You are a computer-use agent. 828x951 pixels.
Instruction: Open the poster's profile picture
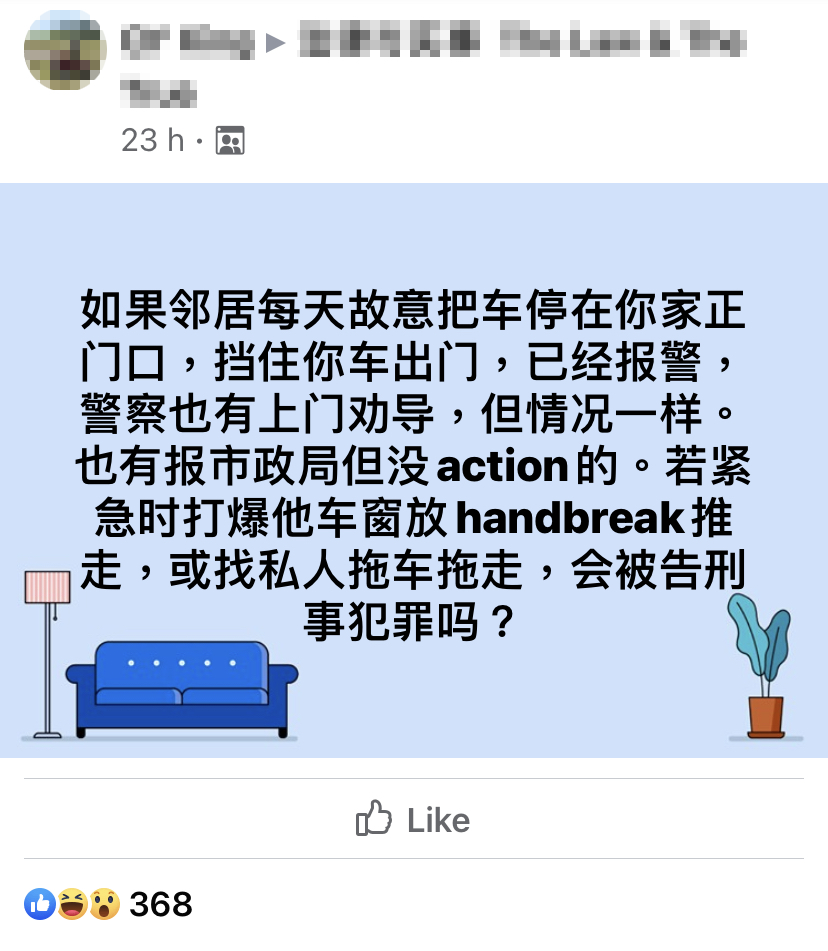(x=65, y=49)
